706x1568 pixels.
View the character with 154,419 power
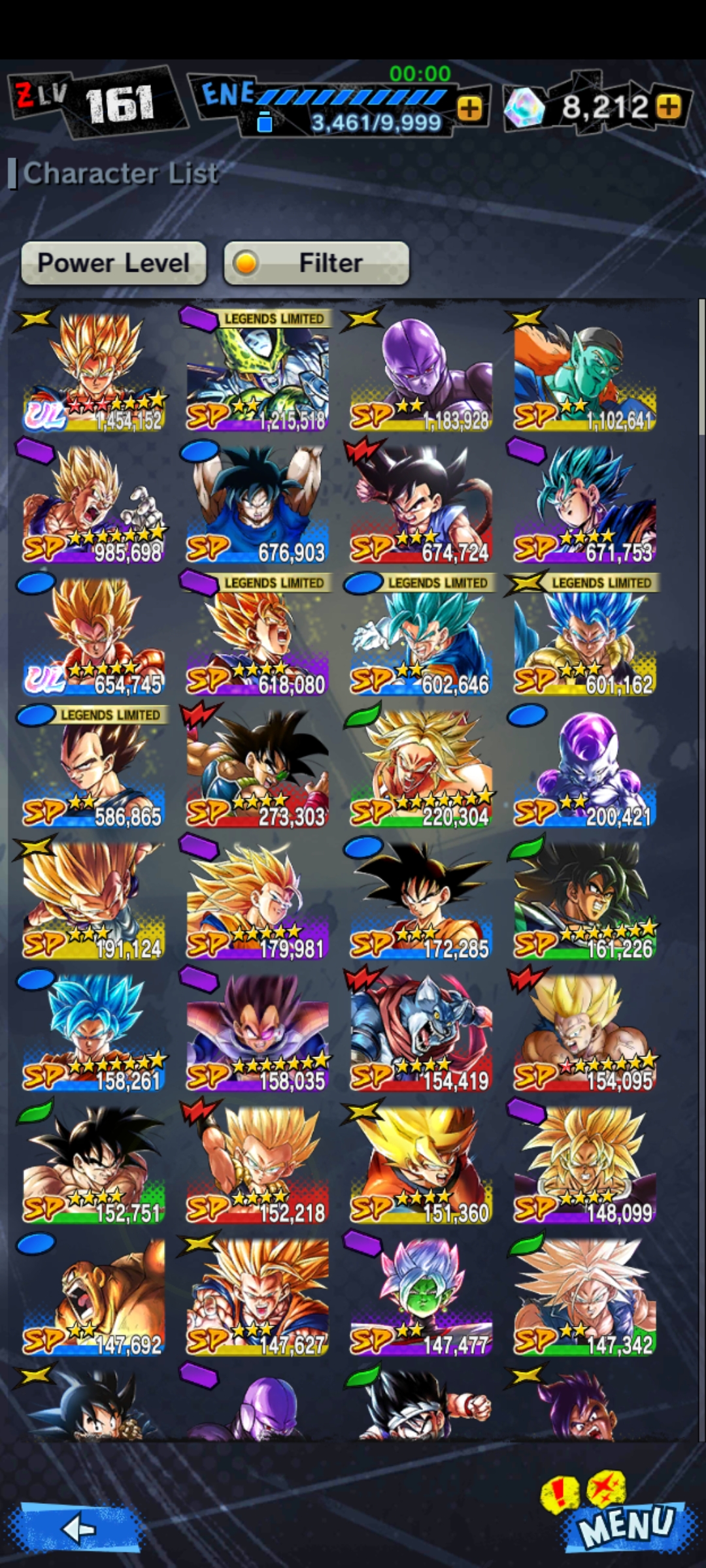tap(421, 1031)
